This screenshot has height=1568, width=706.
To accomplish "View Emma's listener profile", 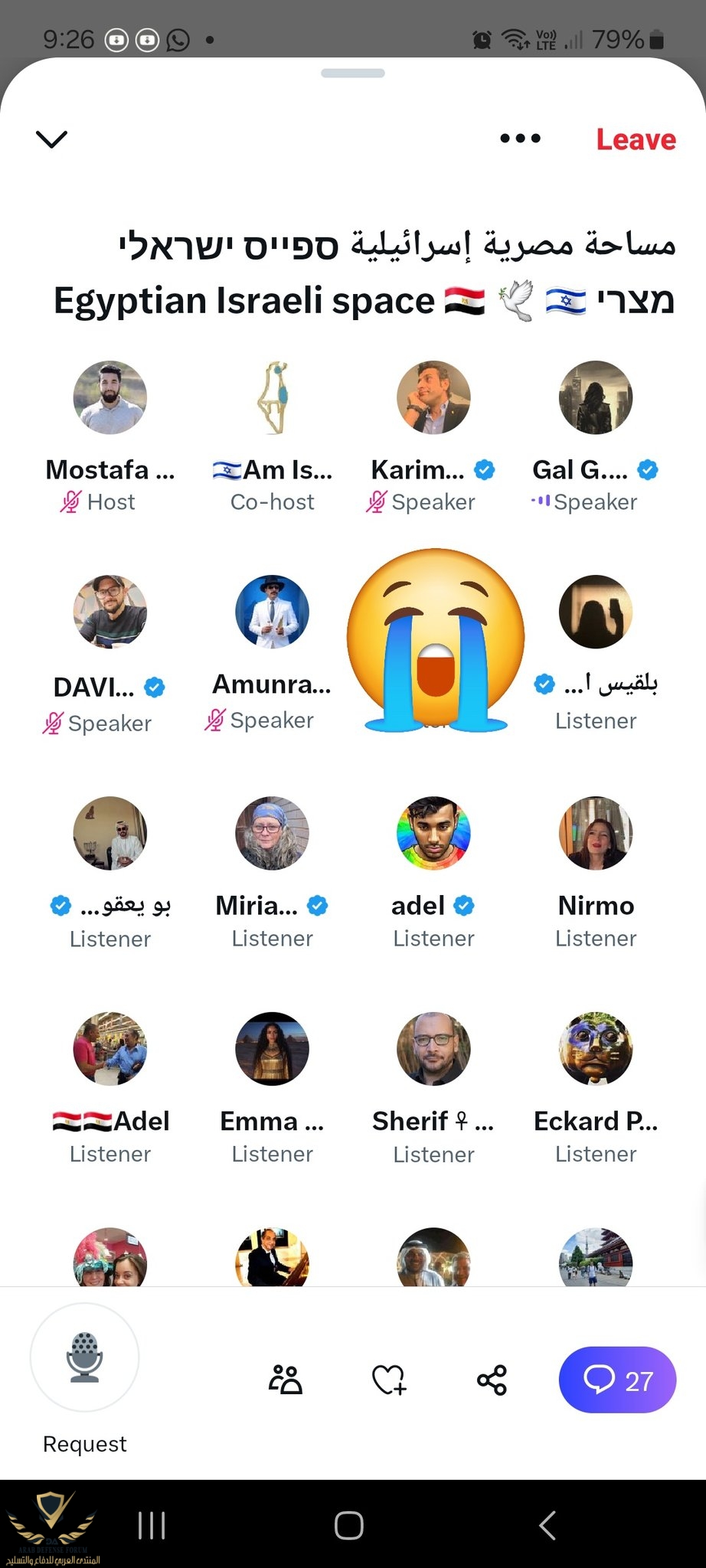I will 272,1049.
